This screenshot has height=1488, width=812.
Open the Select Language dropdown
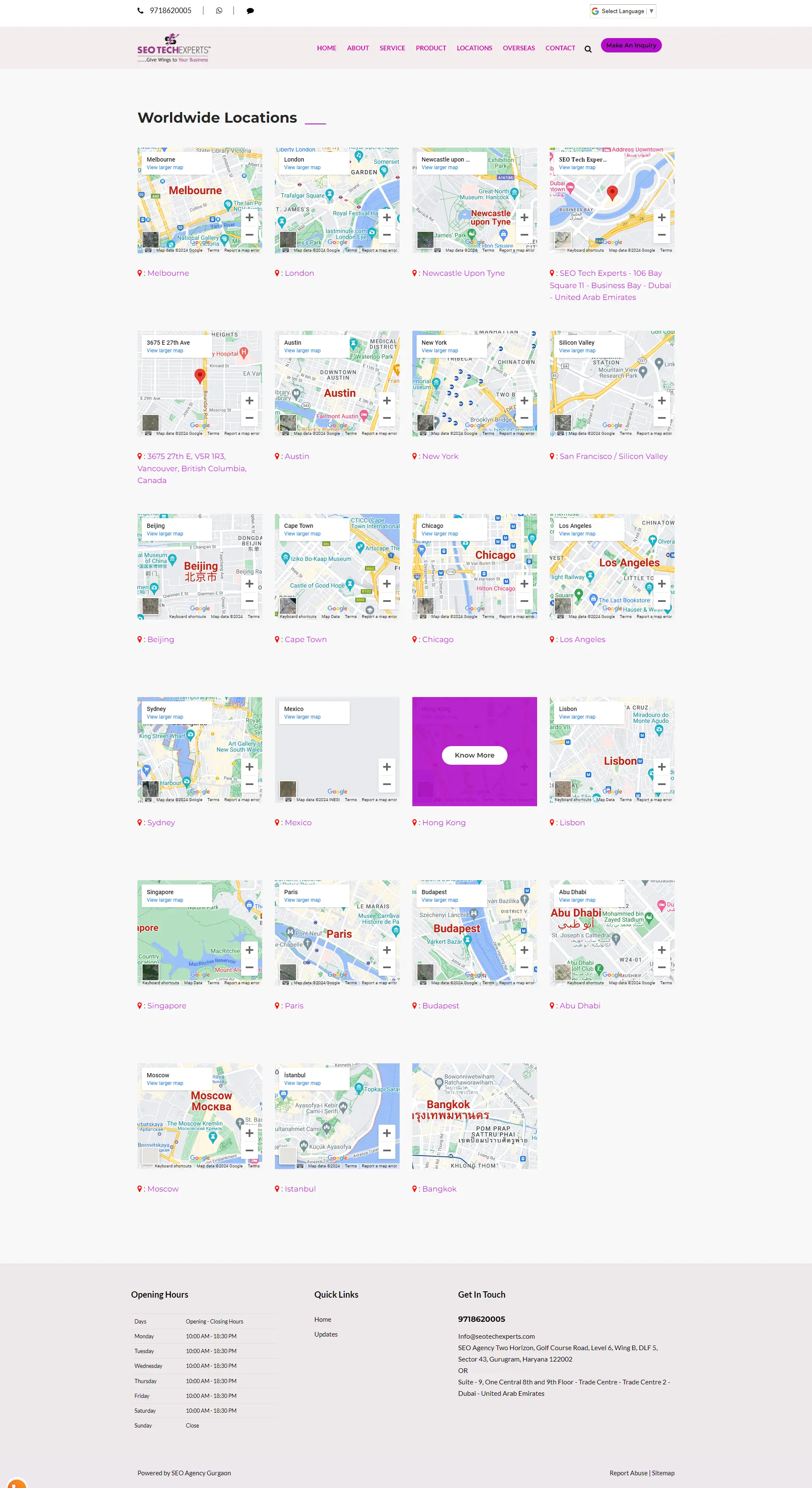tap(623, 11)
